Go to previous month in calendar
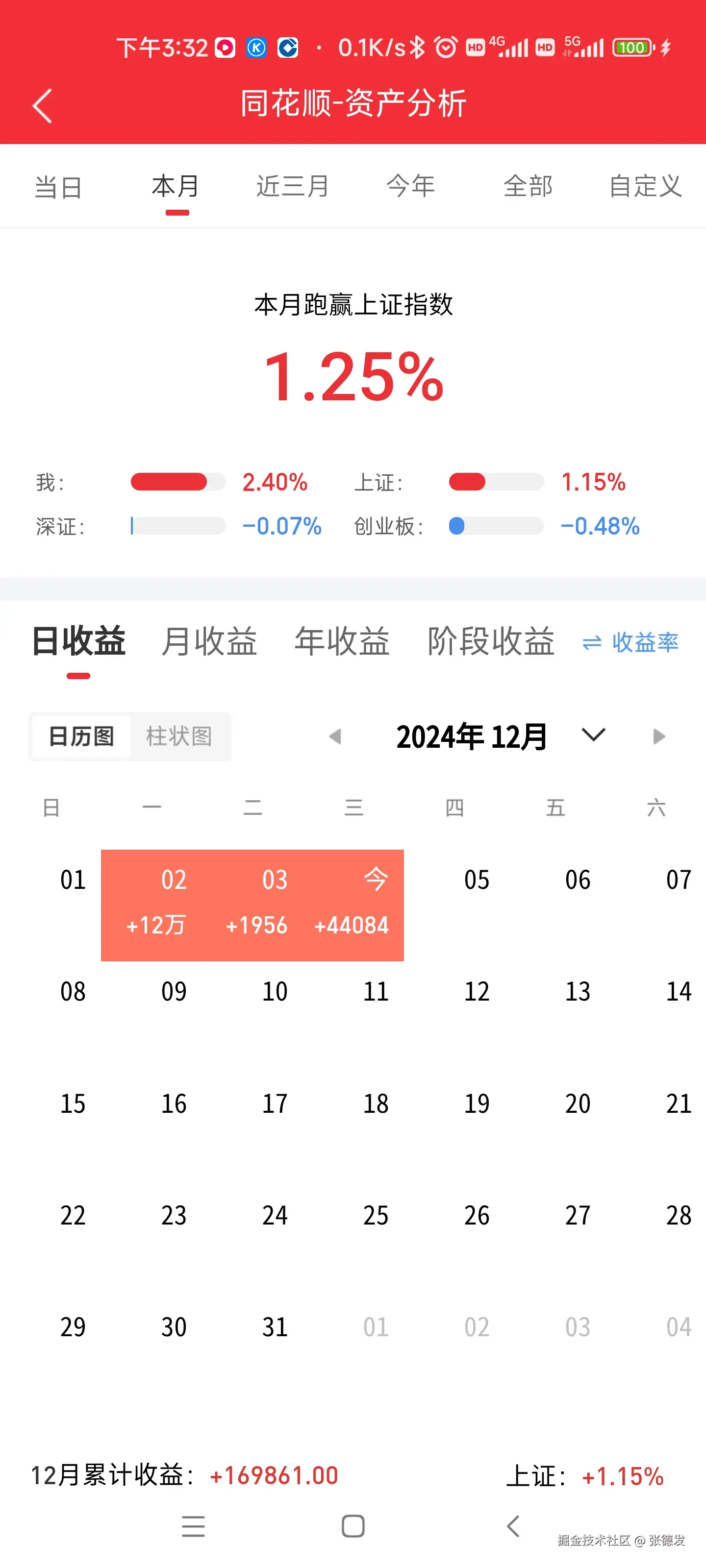This screenshot has height=1568, width=706. coord(334,736)
